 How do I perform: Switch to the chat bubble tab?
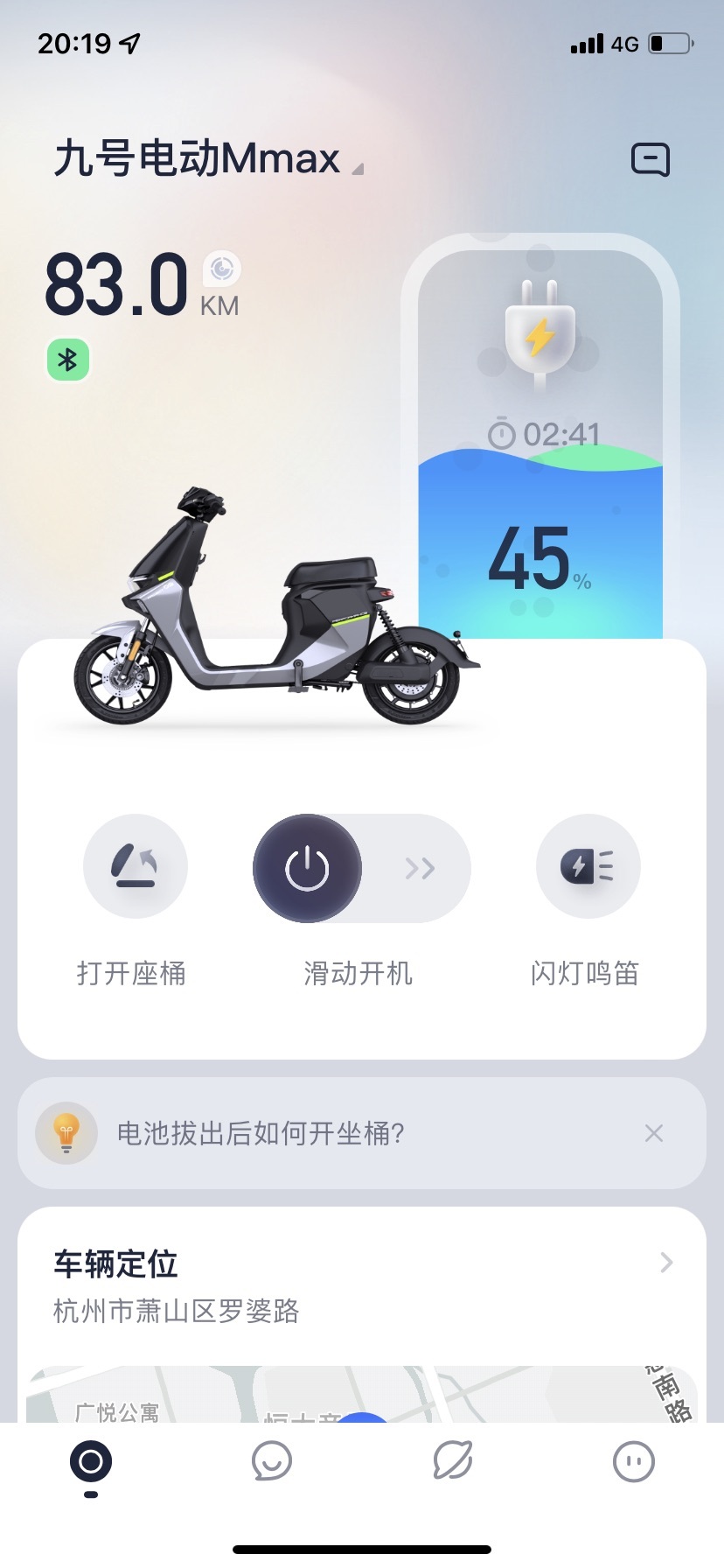pyautogui.click(x=271, y=1461)
